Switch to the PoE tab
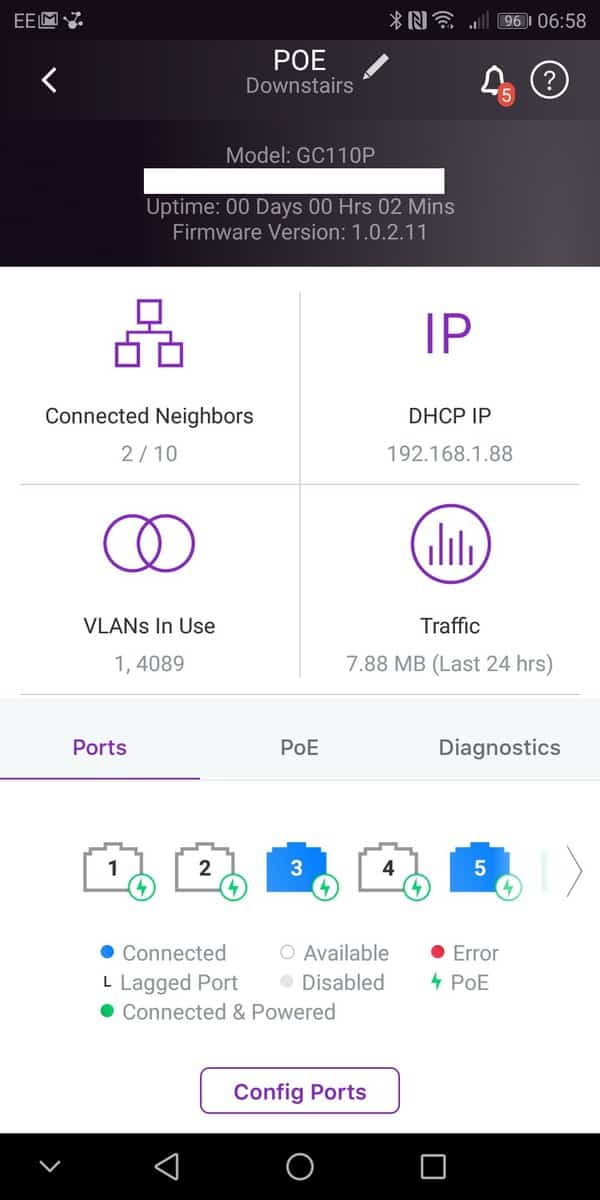600x1200 pixels. (300, 747)
